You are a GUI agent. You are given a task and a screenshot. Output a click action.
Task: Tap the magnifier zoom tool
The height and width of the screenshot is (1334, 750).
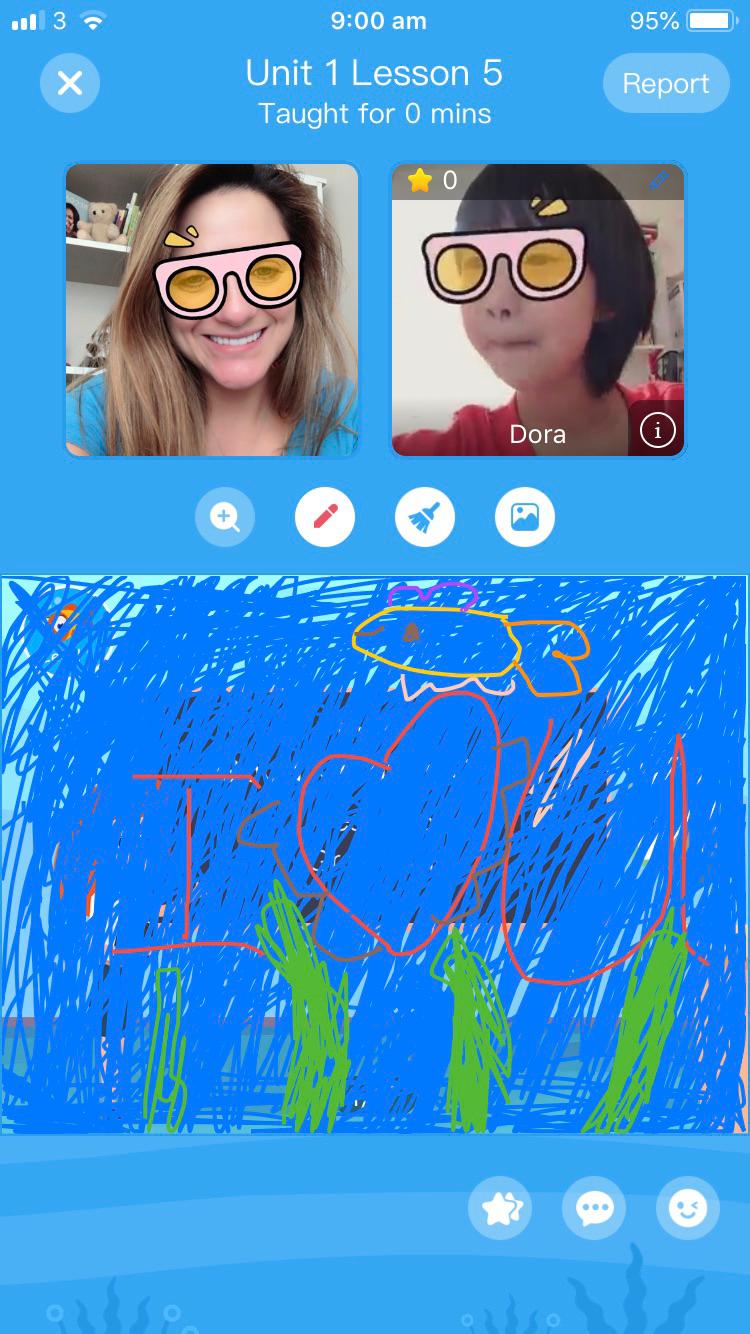tap(225, 517)
